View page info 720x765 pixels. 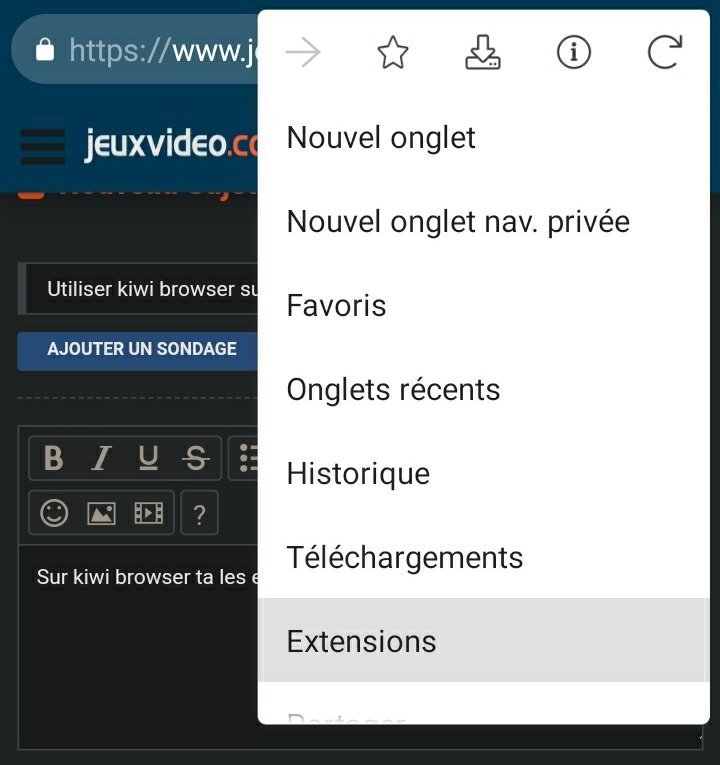tap(573, 53)
